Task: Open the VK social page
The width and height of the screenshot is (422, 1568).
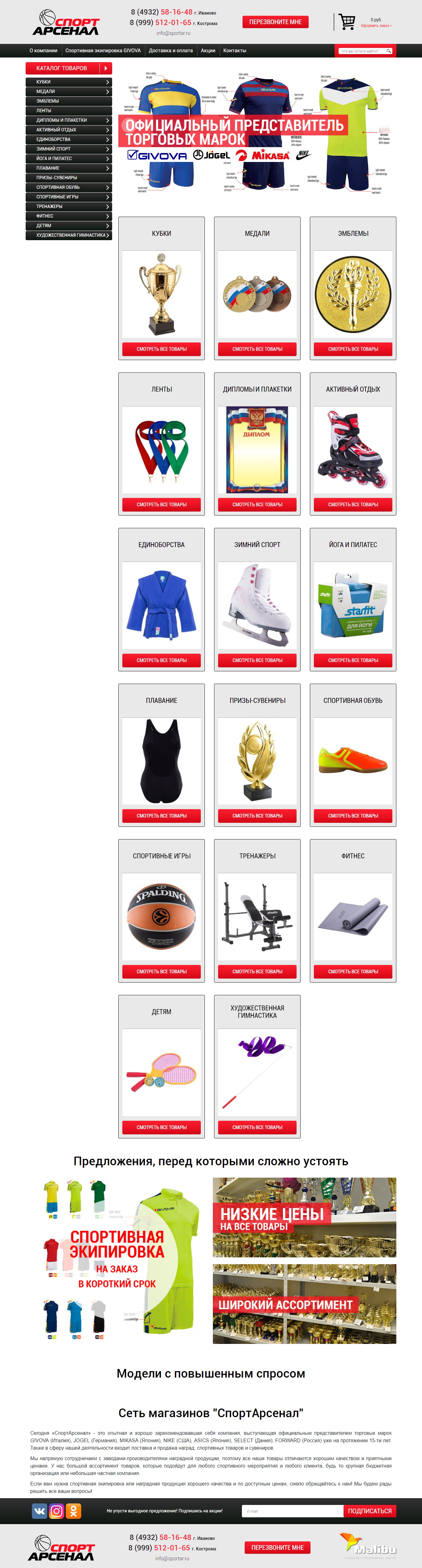Action: [40, 1510]
